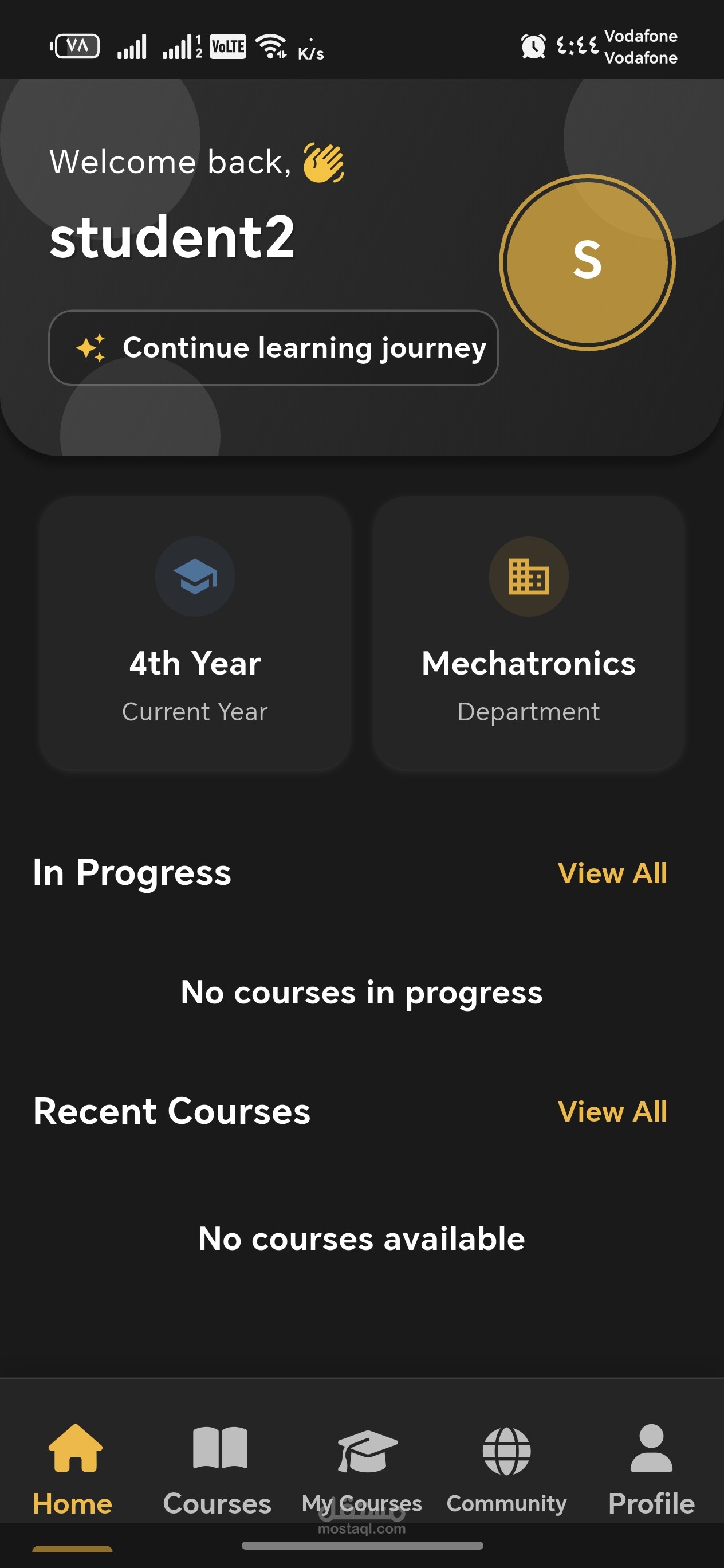View all In Progress courses
Viewport: 724px width, 1568px height.
point(612,873)
